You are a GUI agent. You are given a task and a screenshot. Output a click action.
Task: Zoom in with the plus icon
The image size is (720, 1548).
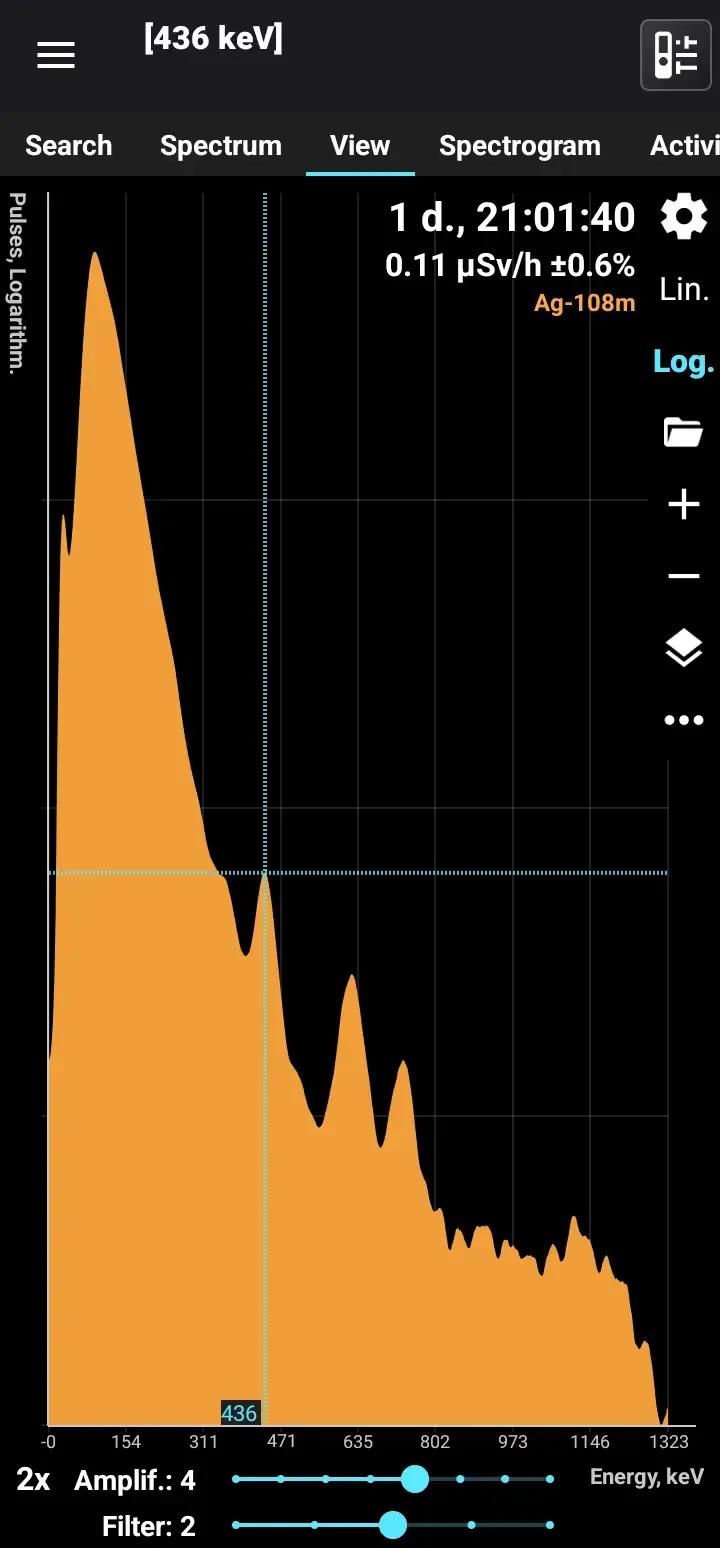pyautogui.click(x=684, y=505)
